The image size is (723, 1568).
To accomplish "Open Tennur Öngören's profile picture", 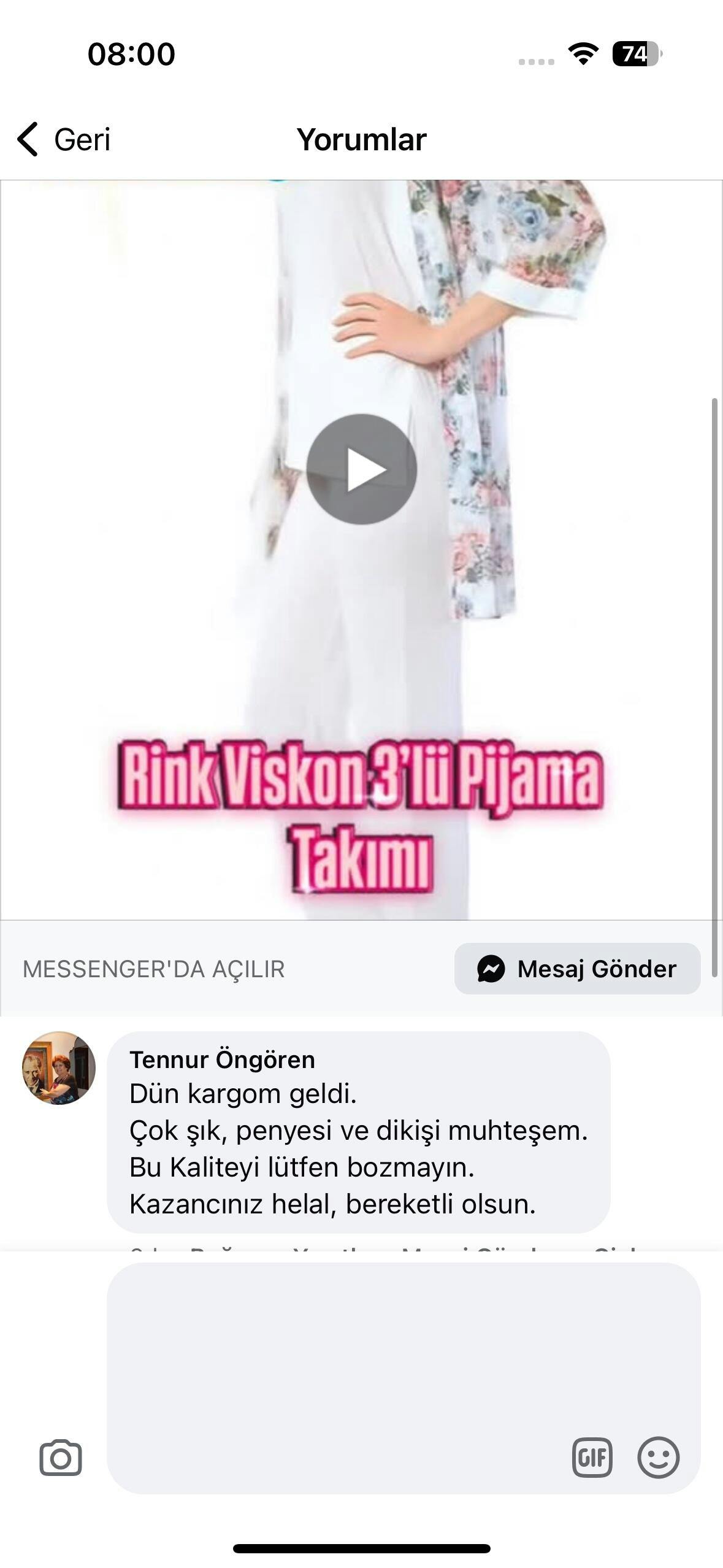I will point(59,1068).
